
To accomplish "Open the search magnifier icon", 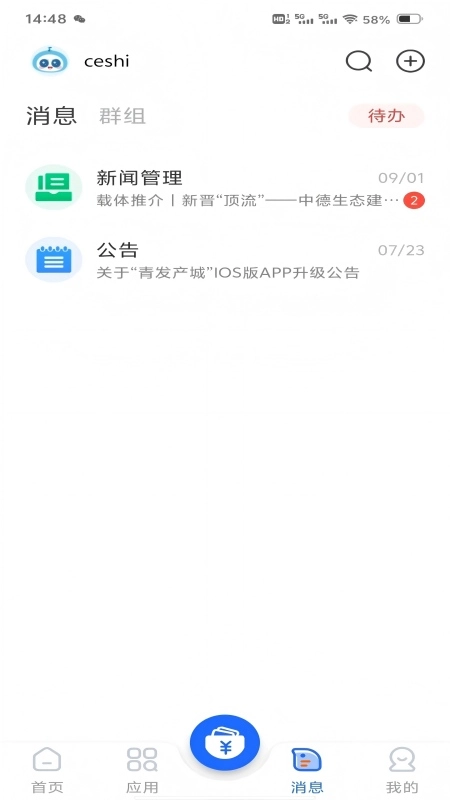I will 359,62.
